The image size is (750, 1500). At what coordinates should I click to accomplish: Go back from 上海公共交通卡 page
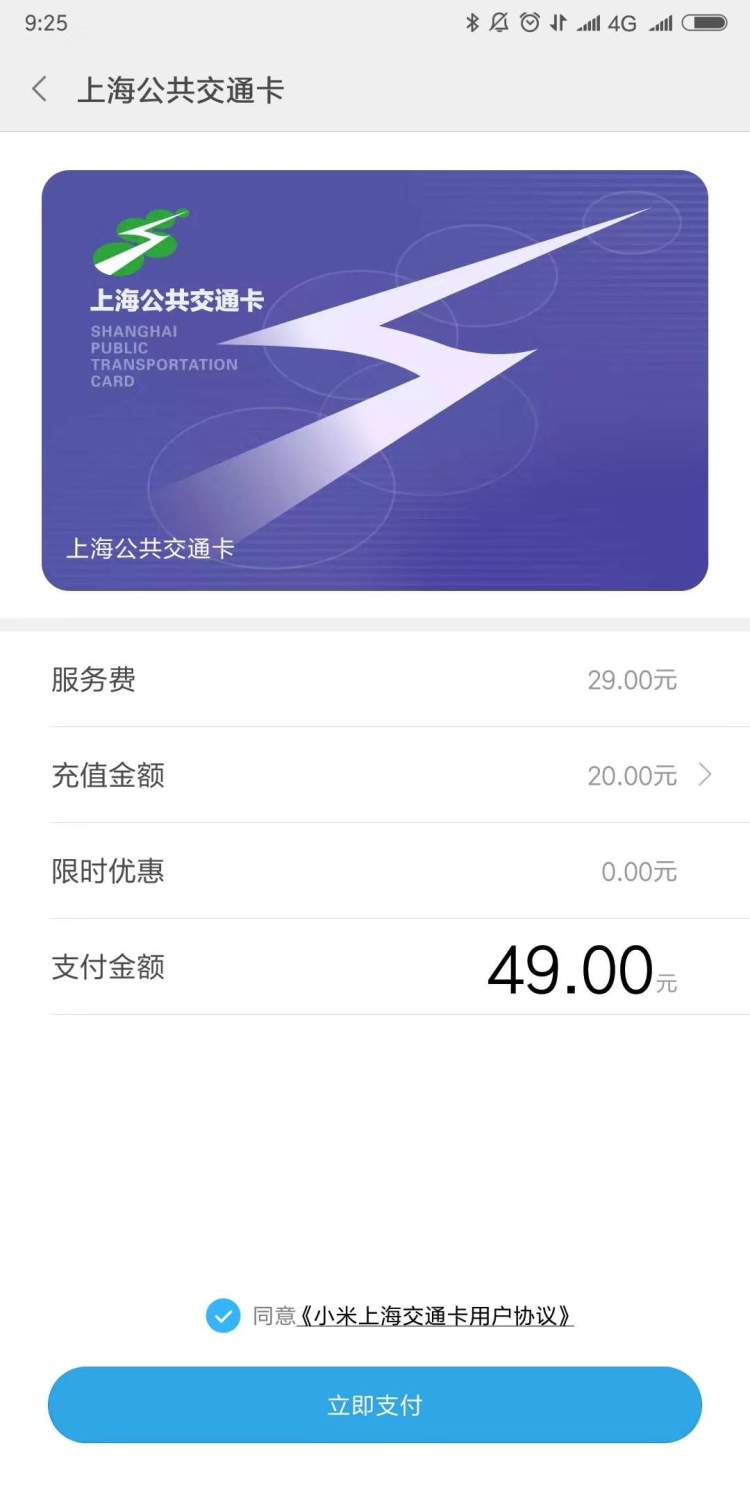coord(40,90)
